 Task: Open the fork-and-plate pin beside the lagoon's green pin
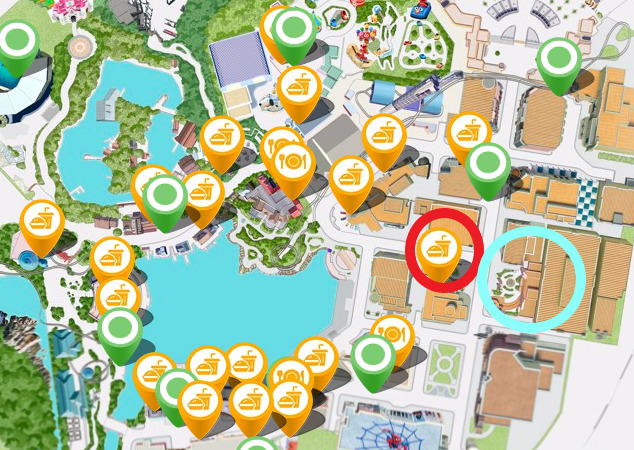(392, 333)
